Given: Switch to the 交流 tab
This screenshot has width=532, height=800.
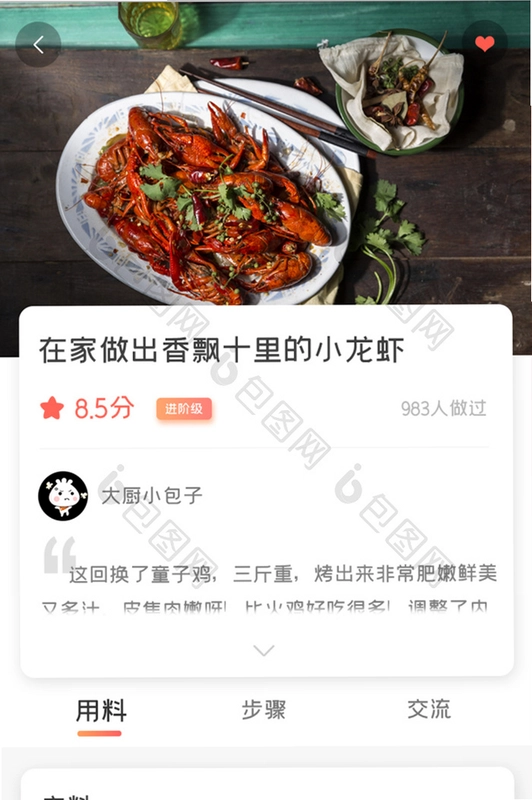Looking at the screenshot, I should 429,709.
